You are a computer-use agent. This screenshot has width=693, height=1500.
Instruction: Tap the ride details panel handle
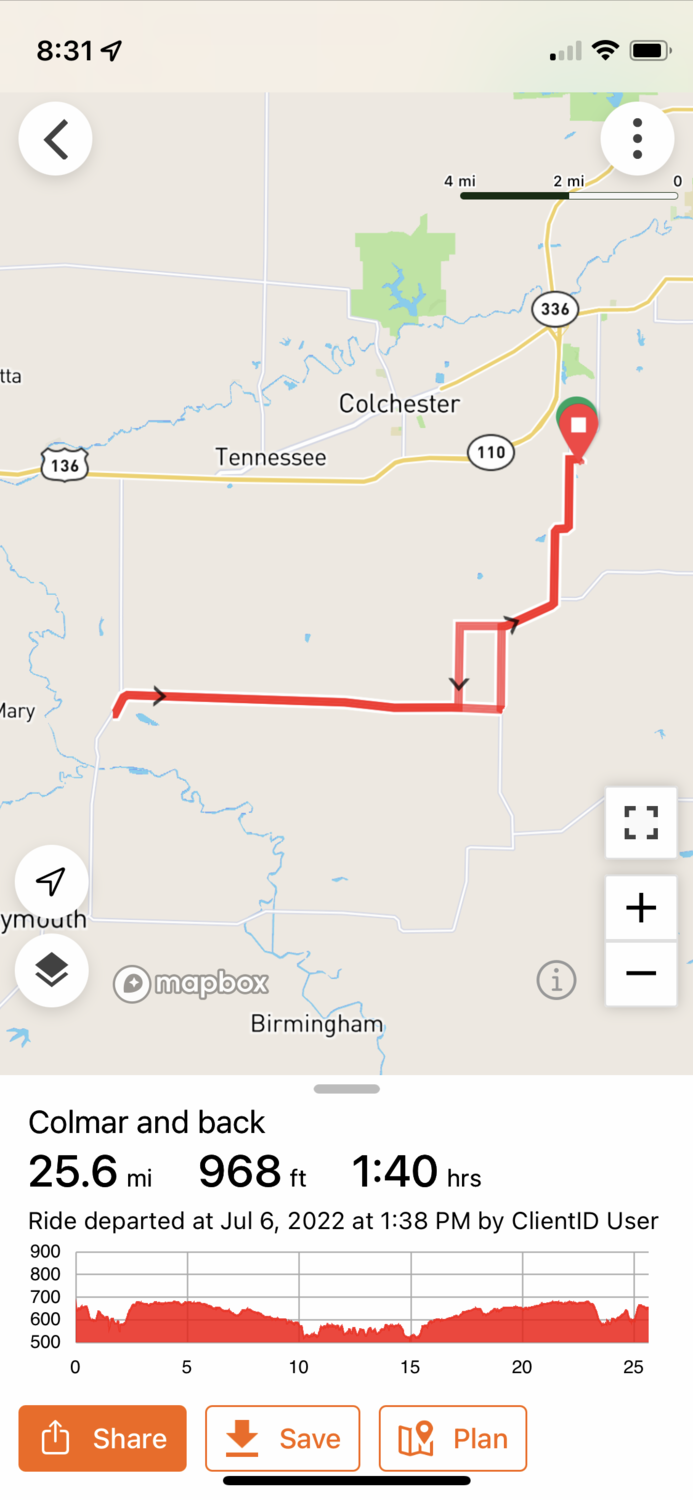pyautogui.click(x=346, y=1089)
